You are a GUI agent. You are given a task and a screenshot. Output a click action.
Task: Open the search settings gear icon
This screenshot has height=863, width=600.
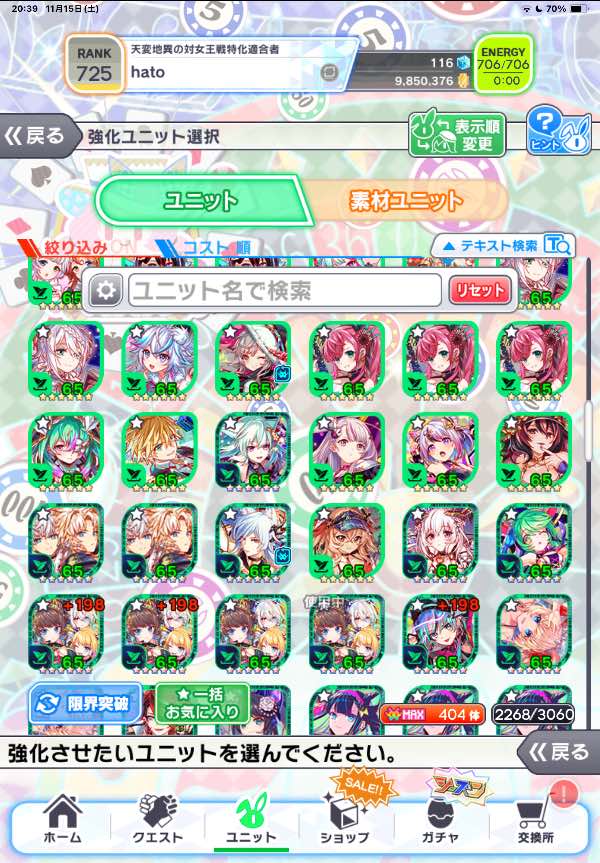click(107, 291)
